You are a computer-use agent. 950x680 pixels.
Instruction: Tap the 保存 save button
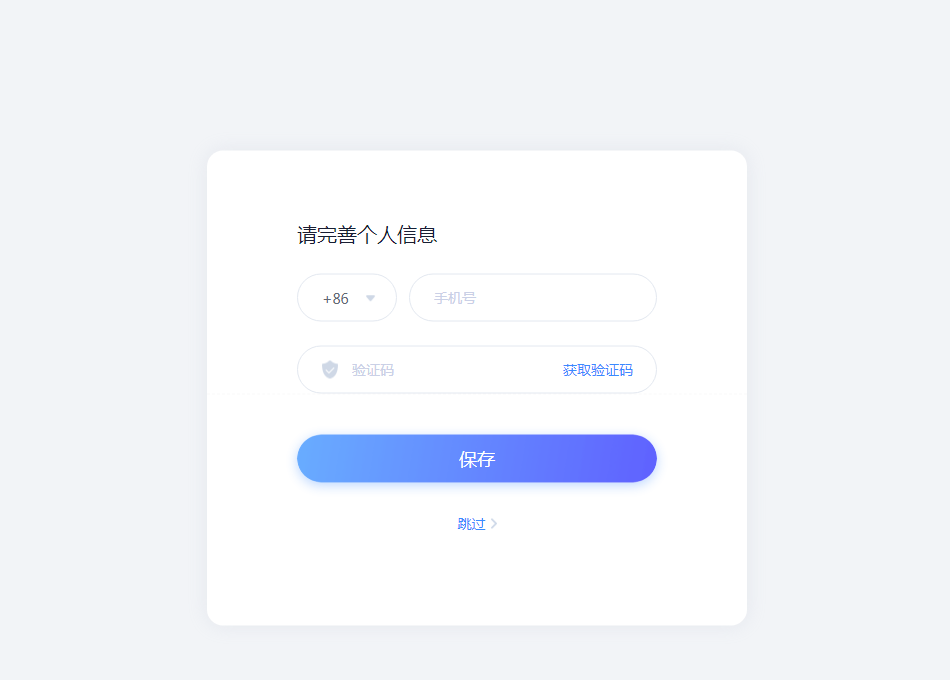coord(476,459)
